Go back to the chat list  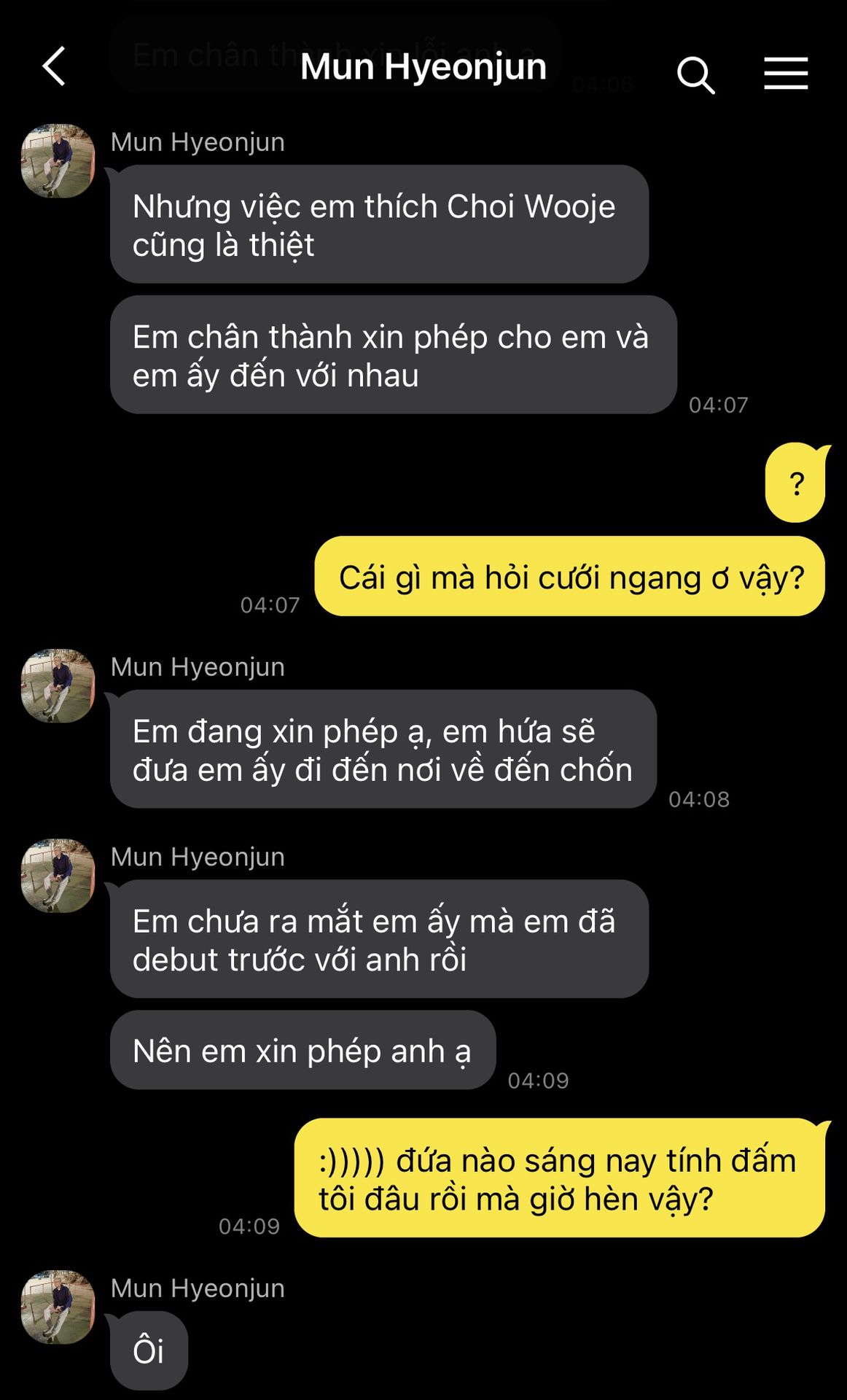tap(55, 67)
